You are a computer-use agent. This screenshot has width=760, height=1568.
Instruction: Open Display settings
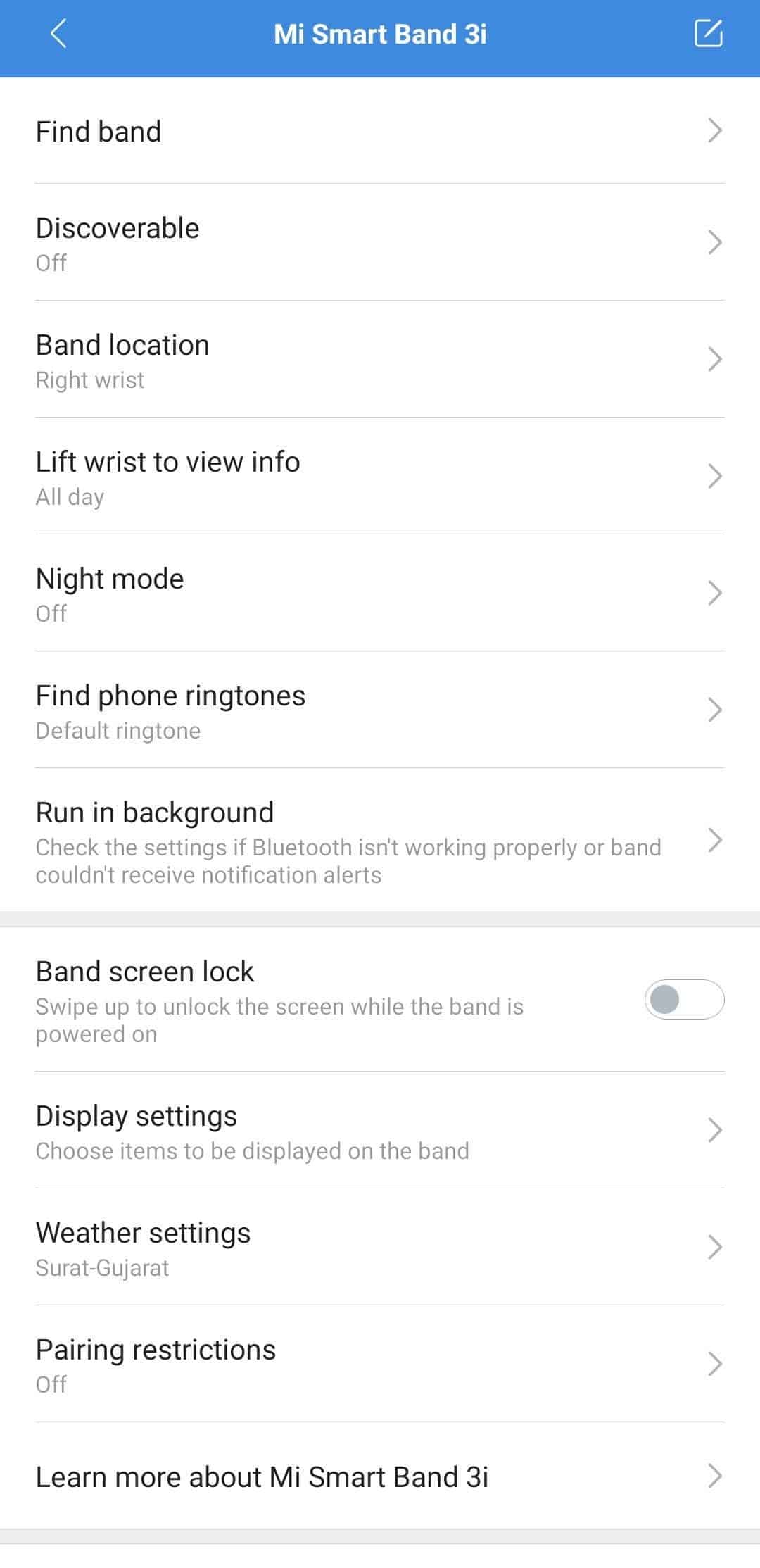[380, 1131]
